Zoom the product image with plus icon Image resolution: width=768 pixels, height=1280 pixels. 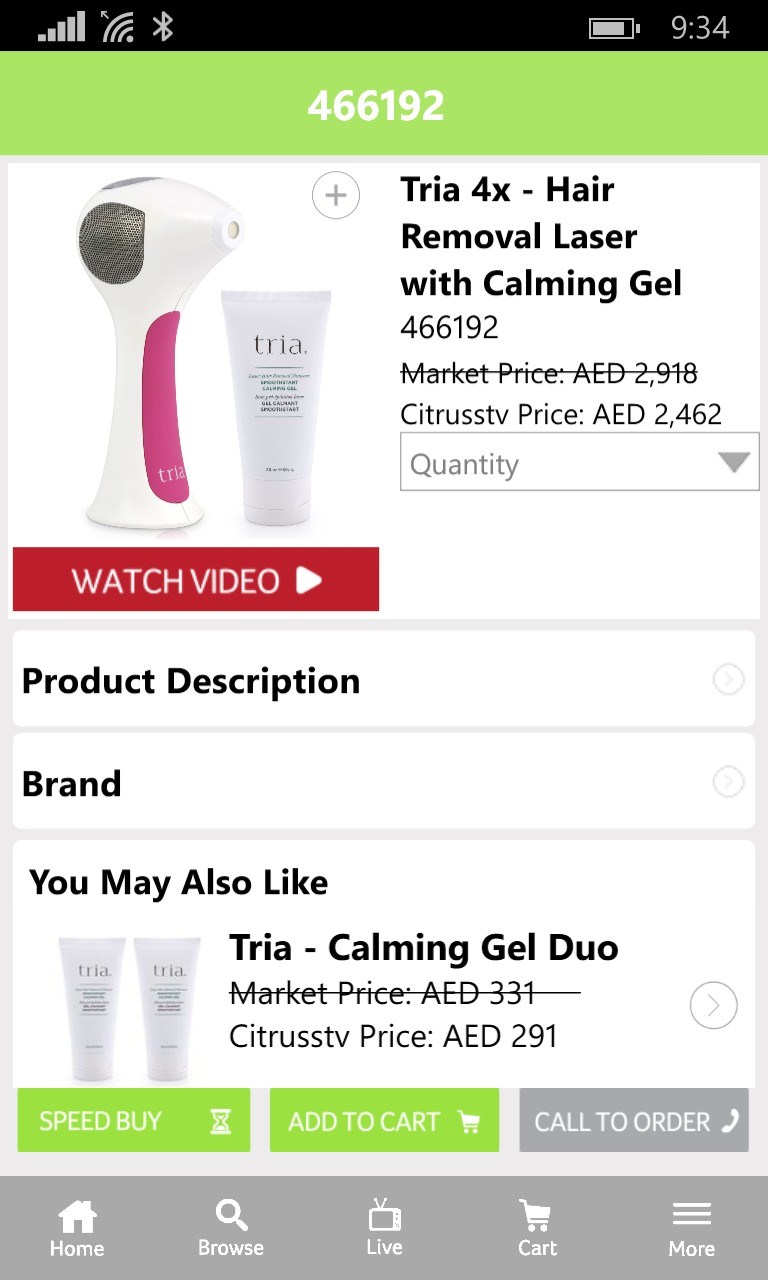coord(336,196)
